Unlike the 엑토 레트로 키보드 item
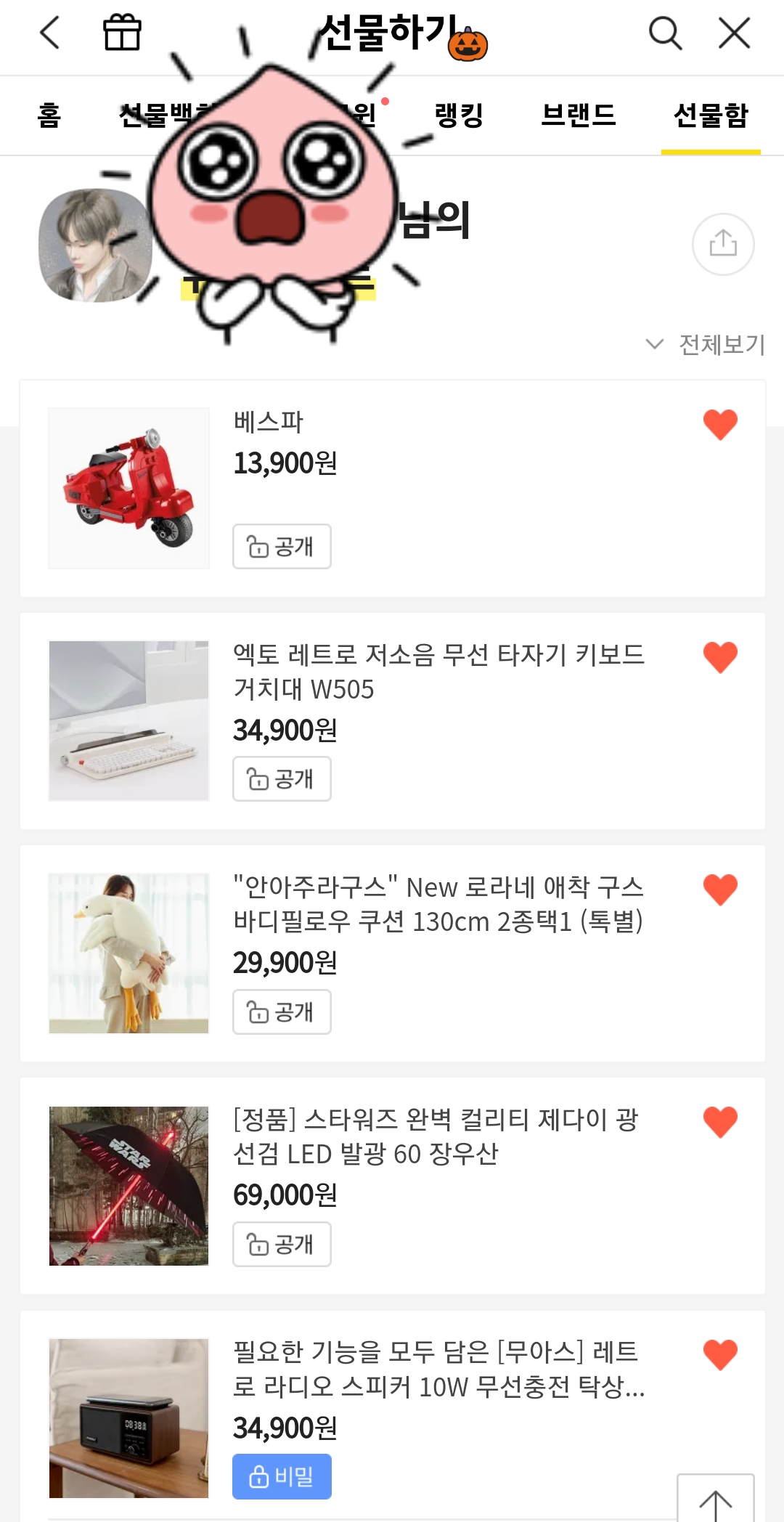The height and width of the screenshot is (1522, 784). point(720,657)
